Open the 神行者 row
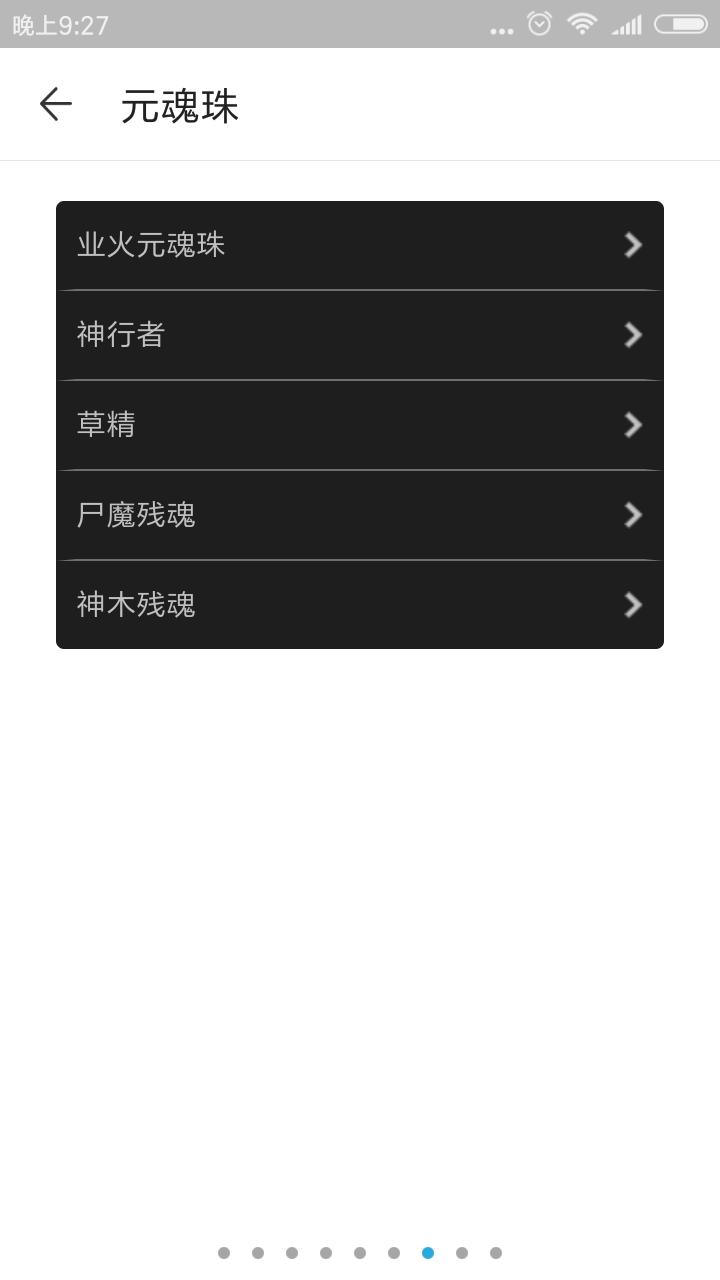Screen dimensions: 720x1280 pos(360,335)
